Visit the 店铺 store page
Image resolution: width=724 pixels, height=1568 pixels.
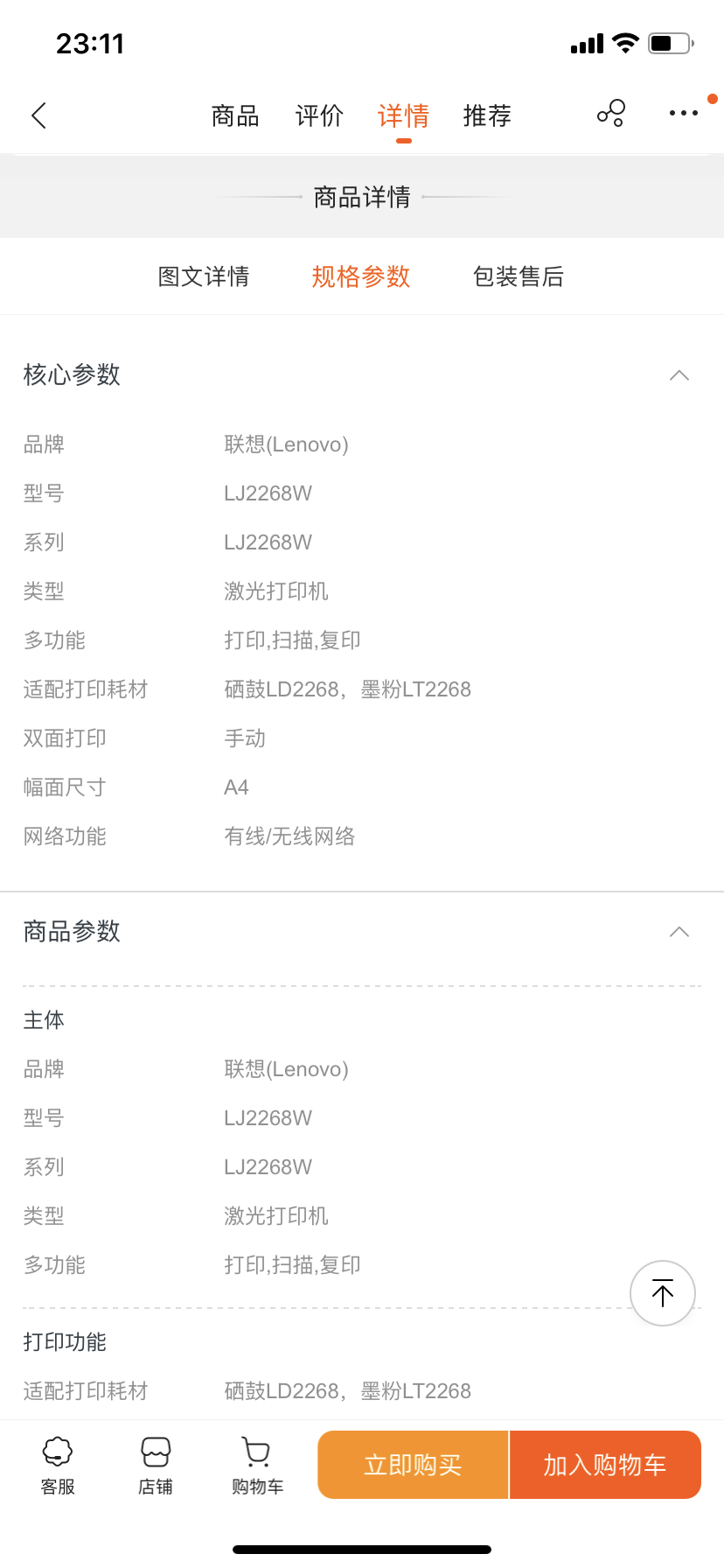coord(156,1466)
